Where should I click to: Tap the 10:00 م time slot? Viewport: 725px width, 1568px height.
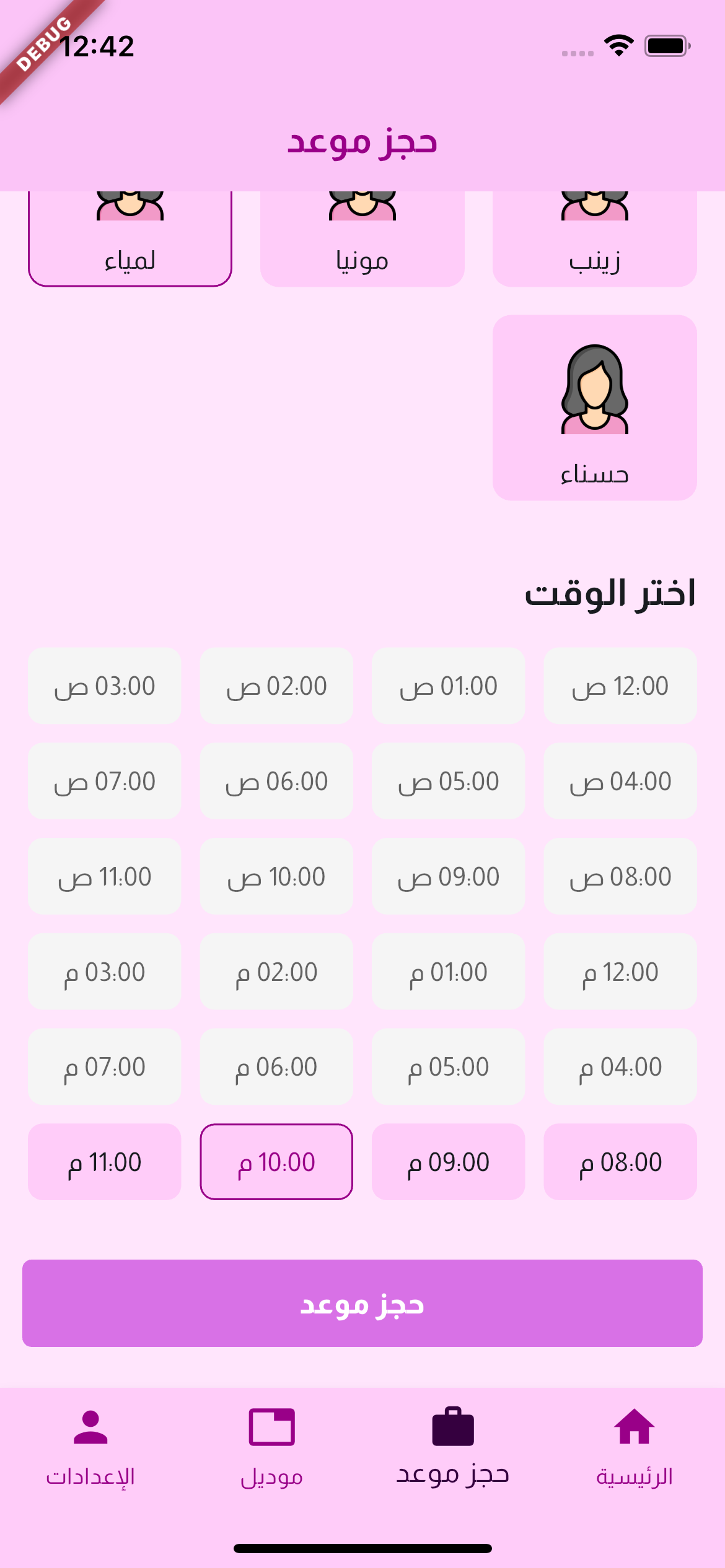click(276, 1162)
